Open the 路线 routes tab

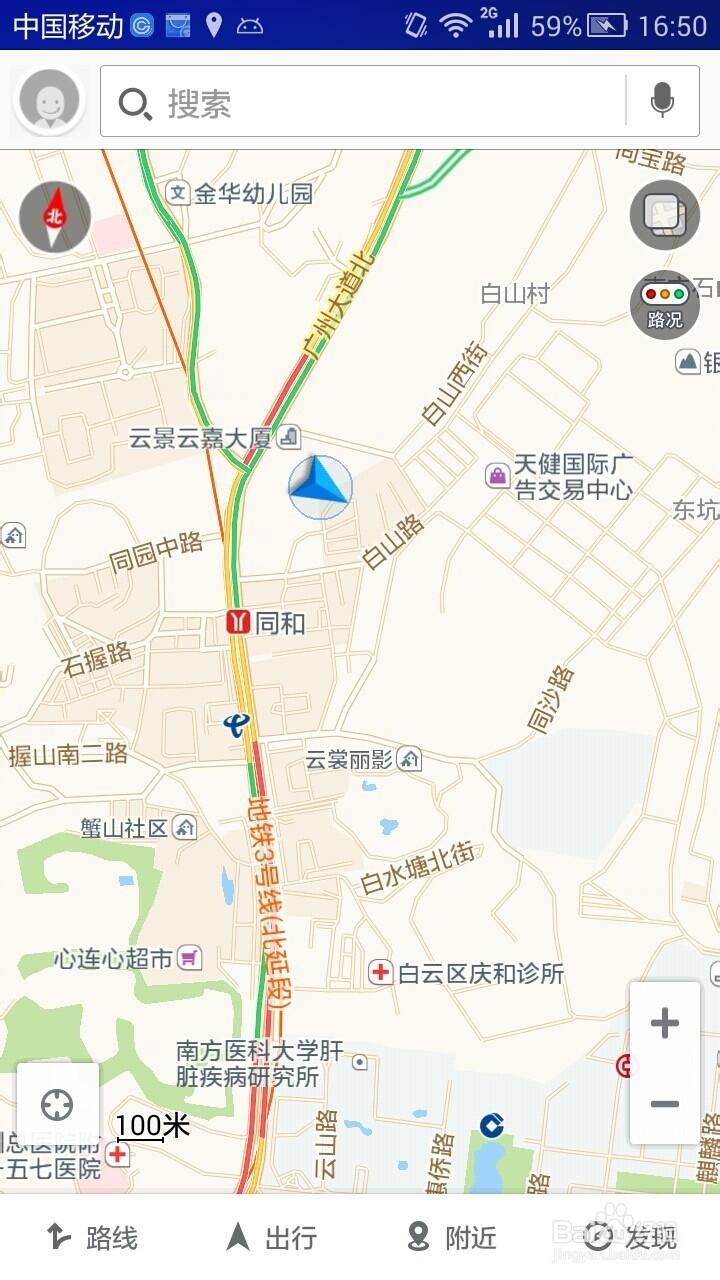pos(90,1238)
